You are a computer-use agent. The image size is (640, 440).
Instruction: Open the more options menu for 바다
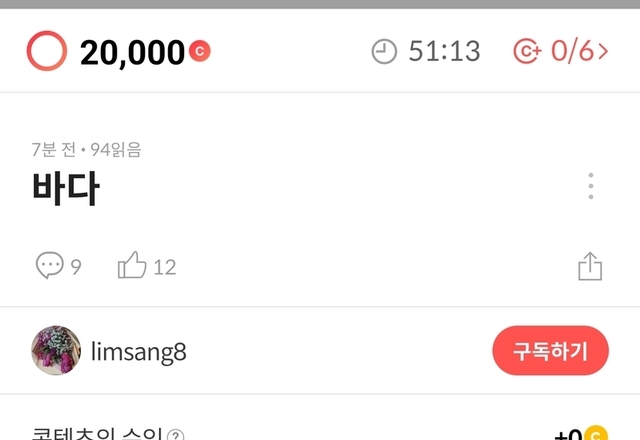tap(591, 187)
